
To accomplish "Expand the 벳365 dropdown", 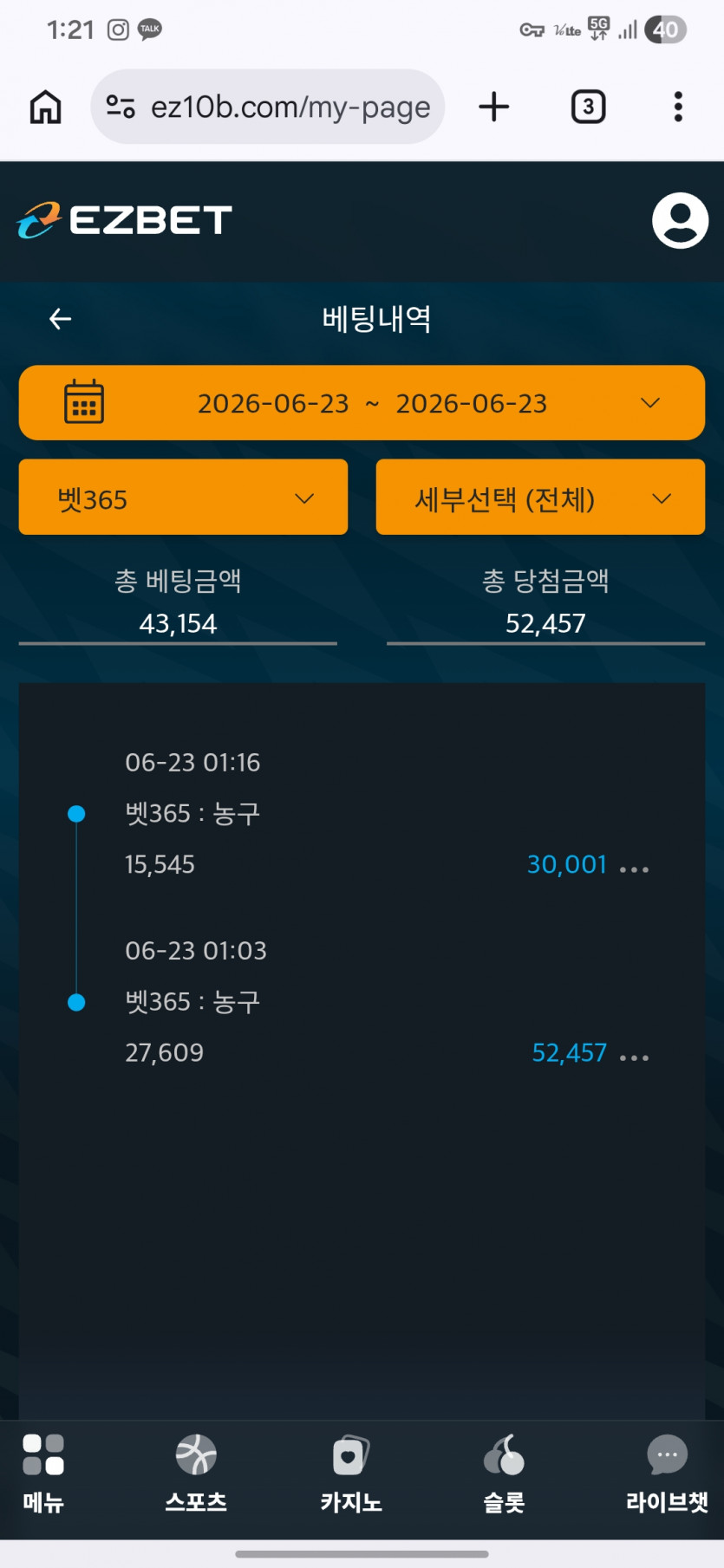I will (x=183, y=498).
